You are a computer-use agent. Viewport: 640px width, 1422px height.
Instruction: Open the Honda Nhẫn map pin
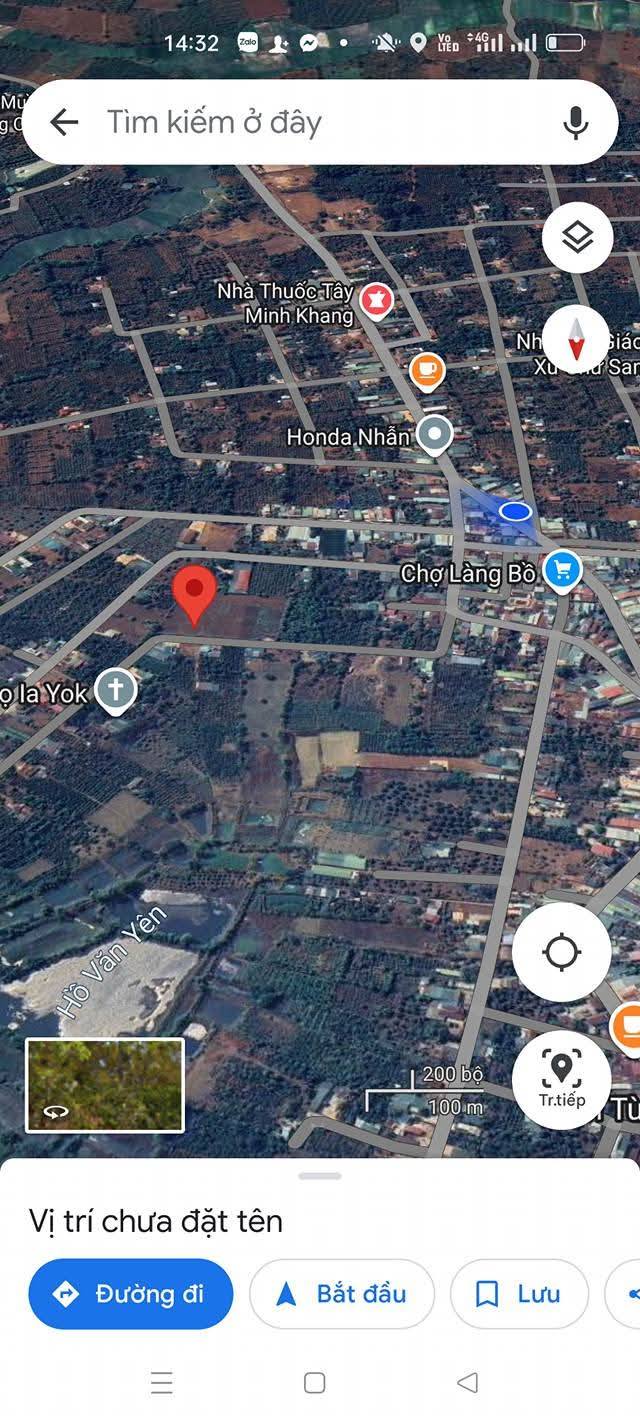[434, 436]
